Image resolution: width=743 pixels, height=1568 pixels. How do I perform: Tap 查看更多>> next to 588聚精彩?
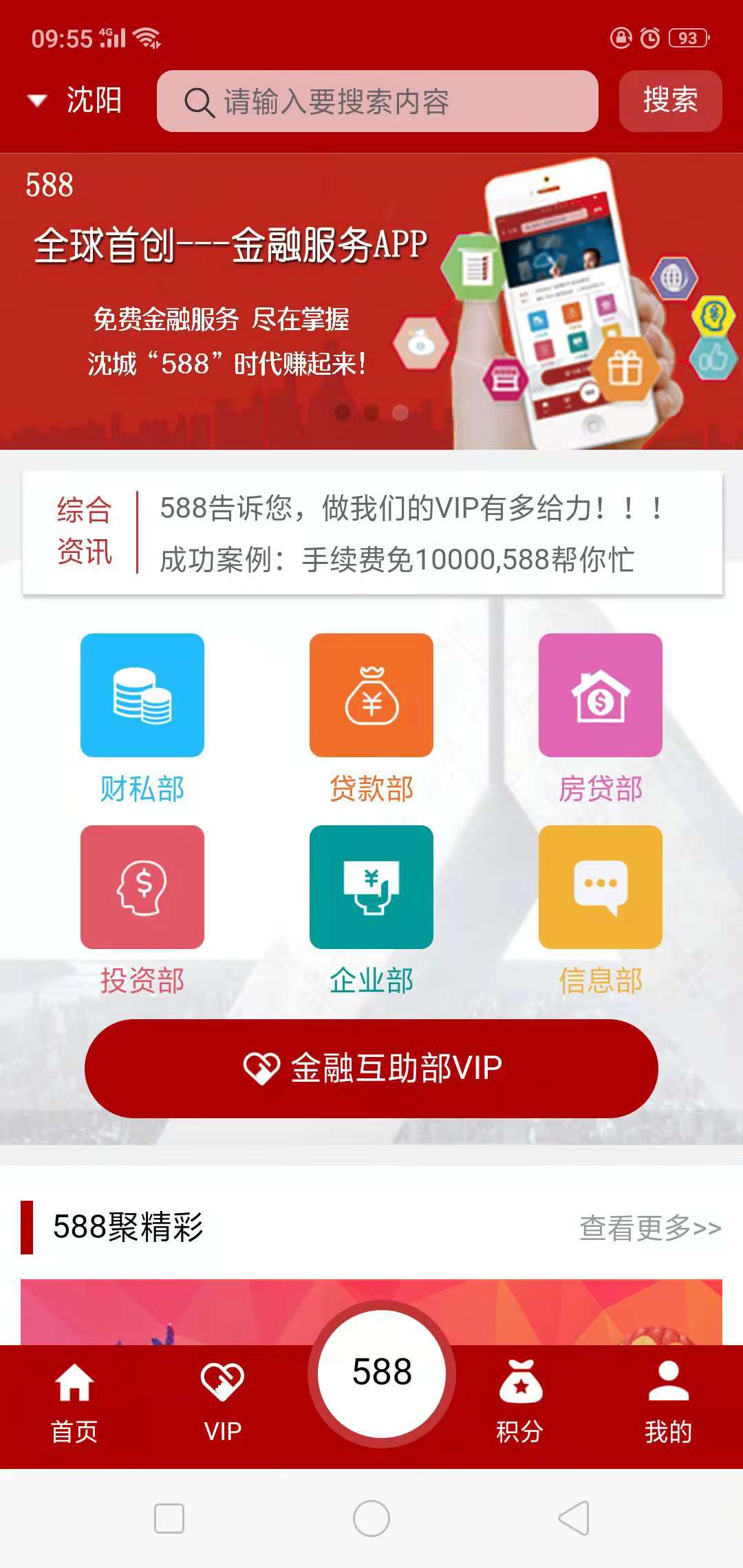coord(649,1228)
